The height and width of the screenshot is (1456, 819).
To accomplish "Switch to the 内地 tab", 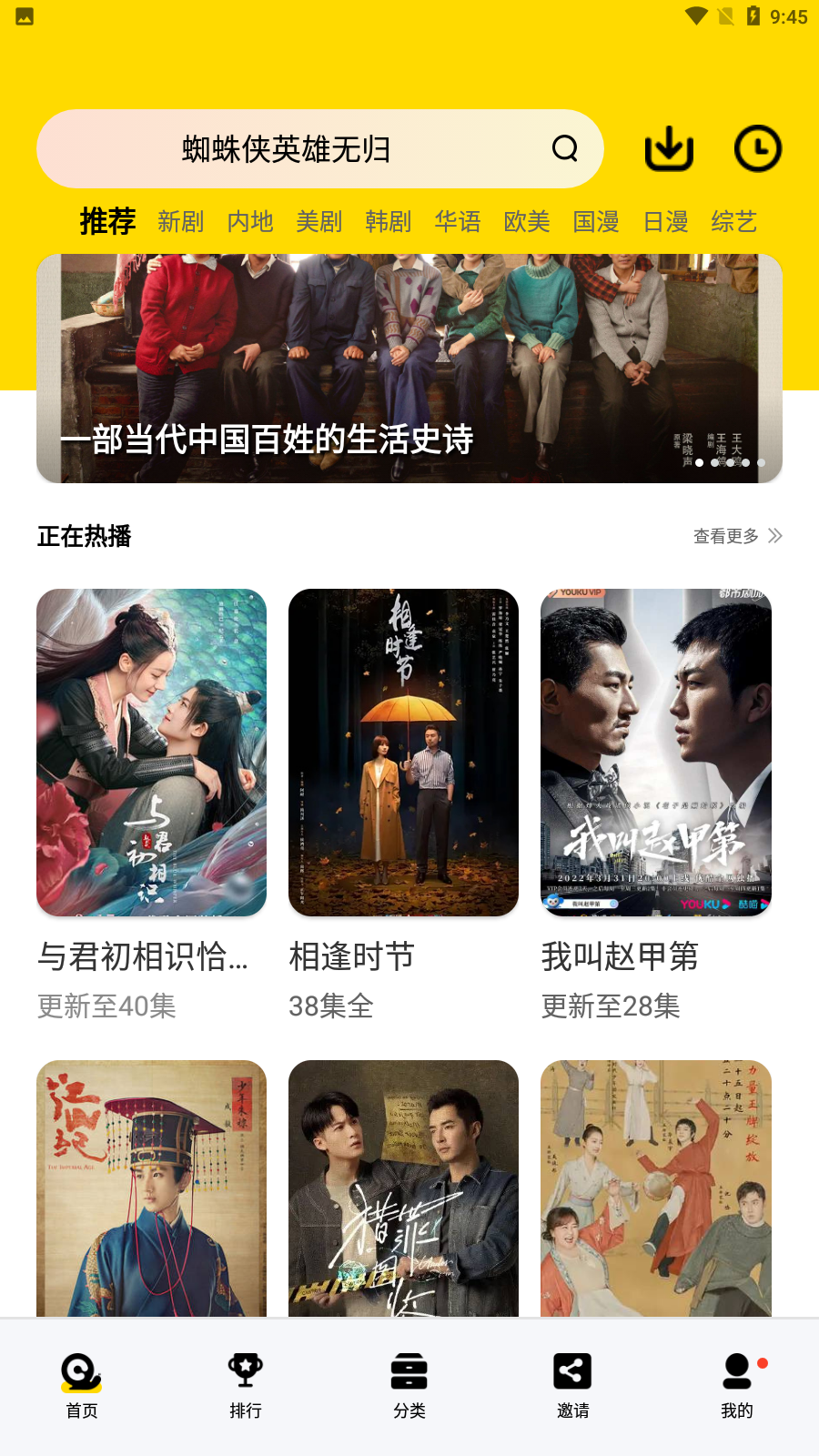I will [249, 221].
